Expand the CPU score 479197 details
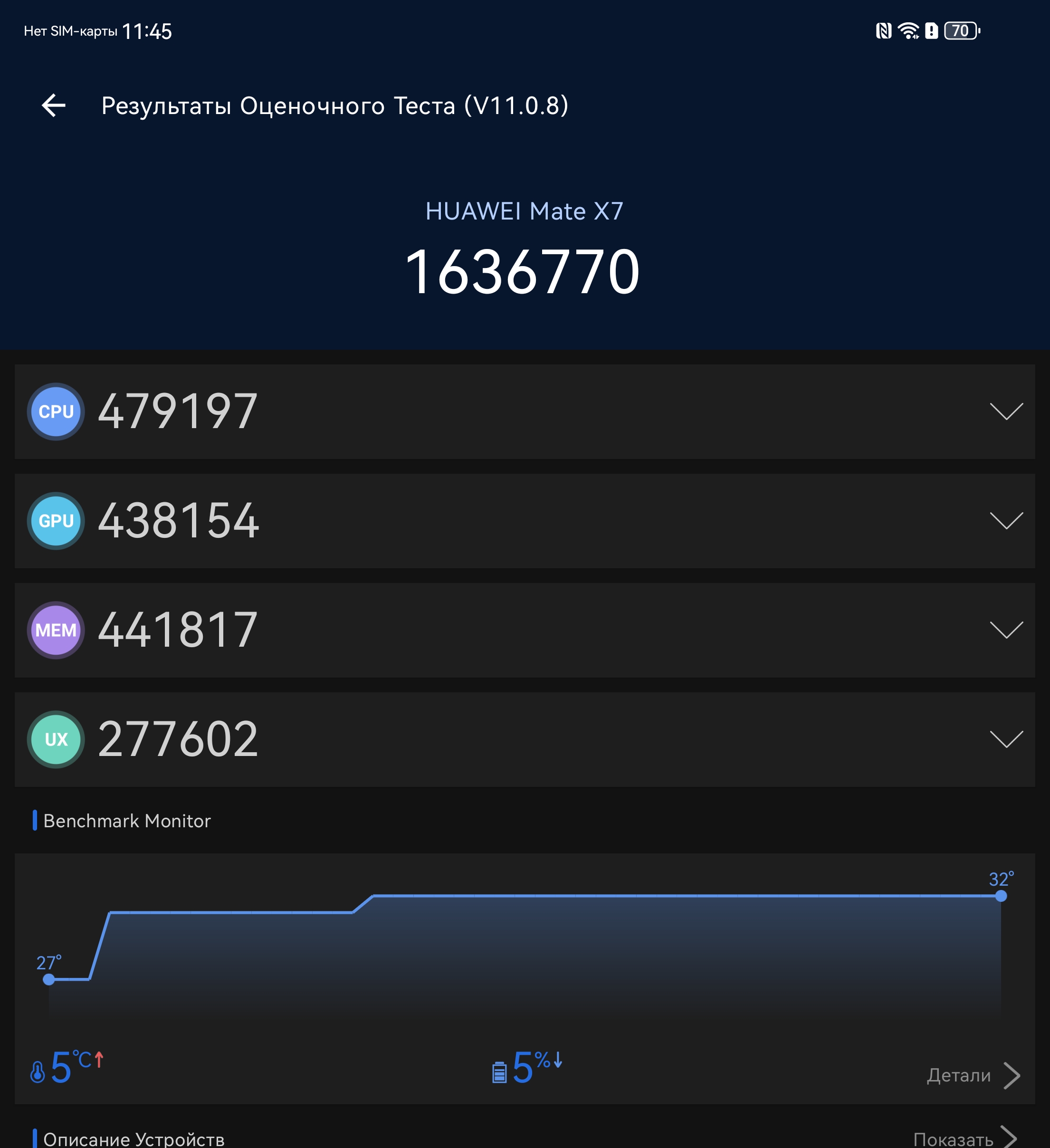The width and height of the screenshot is (1050, 1148). pos(1006,411)
